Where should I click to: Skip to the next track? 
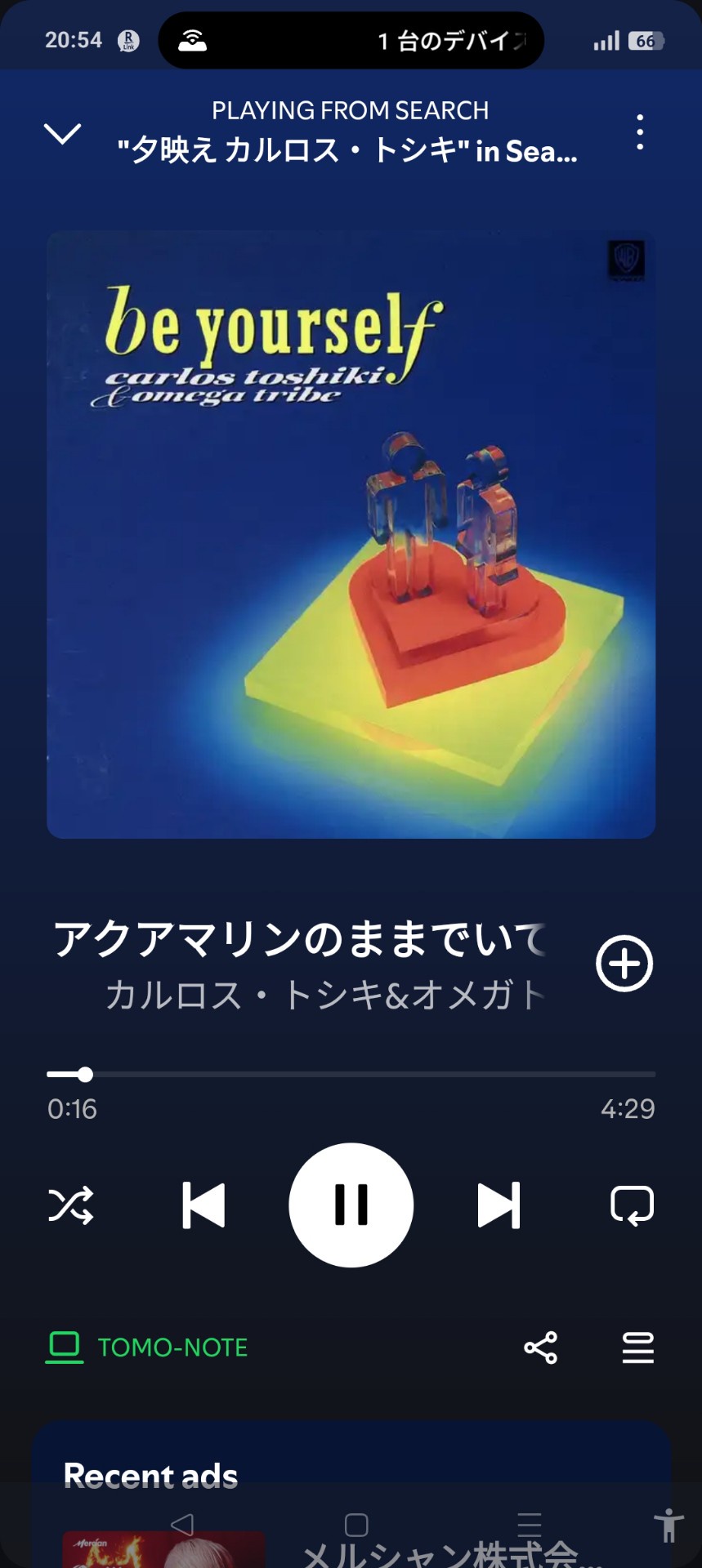point(499,1205)
